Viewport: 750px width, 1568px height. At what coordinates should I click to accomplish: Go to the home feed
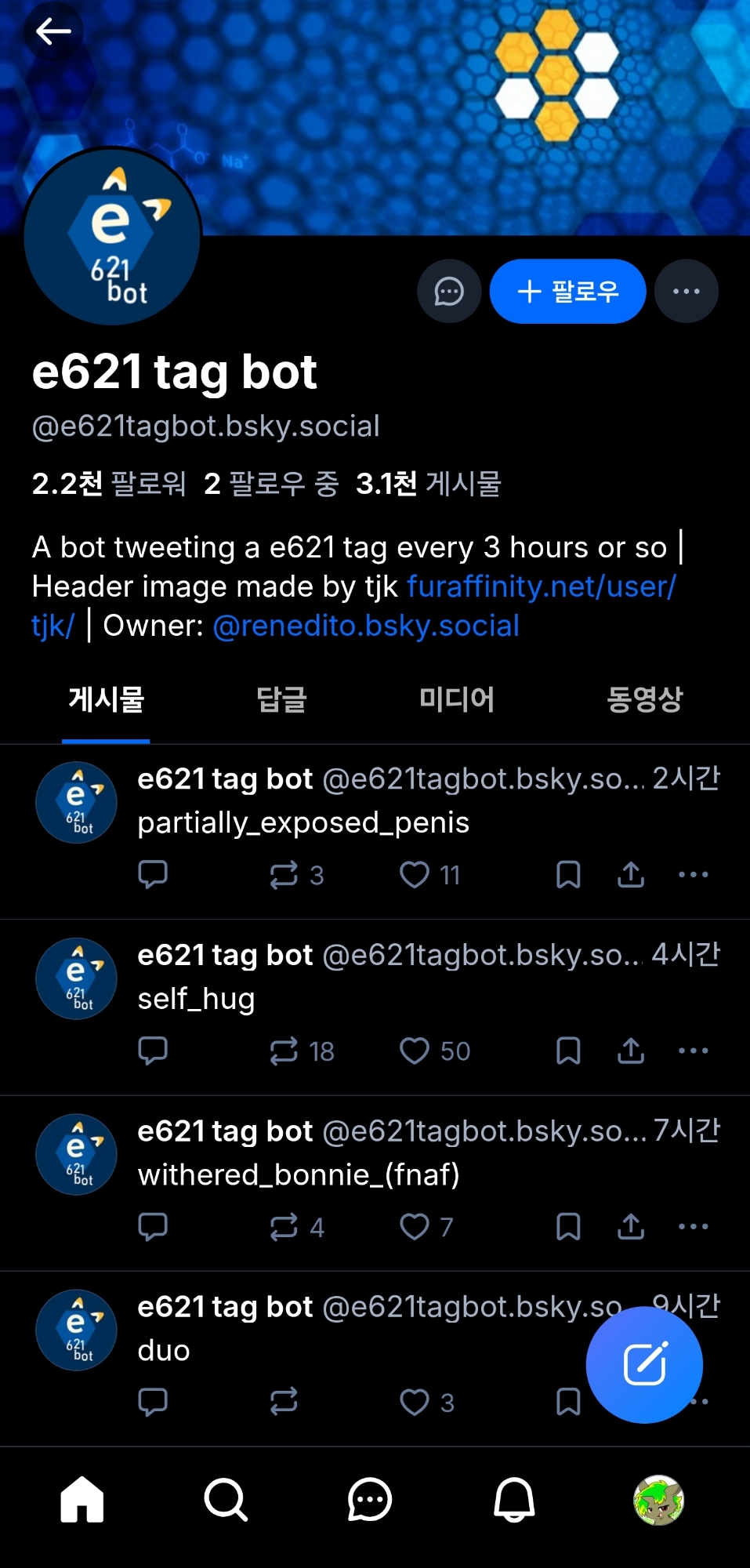[x=82, y=1500]
